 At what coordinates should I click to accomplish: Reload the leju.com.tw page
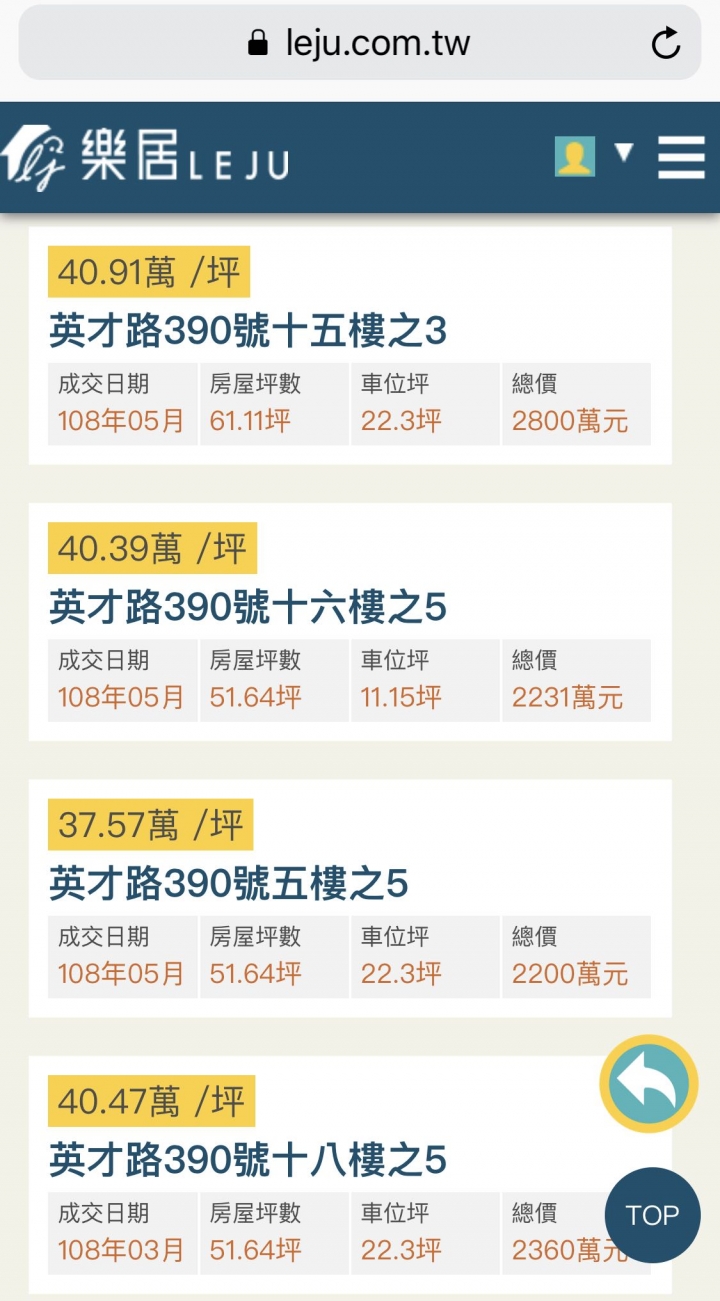tap(665, 43)
